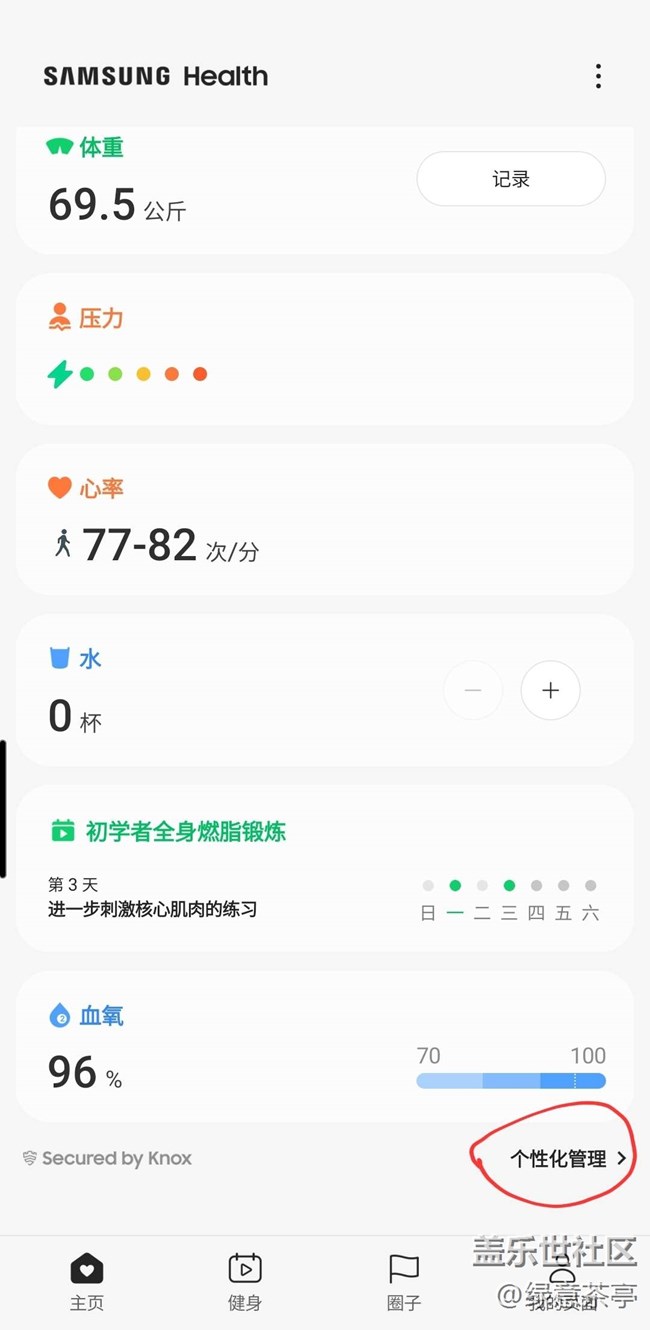Screen dimensions: 650x1330
Task: Switch to the 圈子 tab
Action: click(x=404, y=1281)
